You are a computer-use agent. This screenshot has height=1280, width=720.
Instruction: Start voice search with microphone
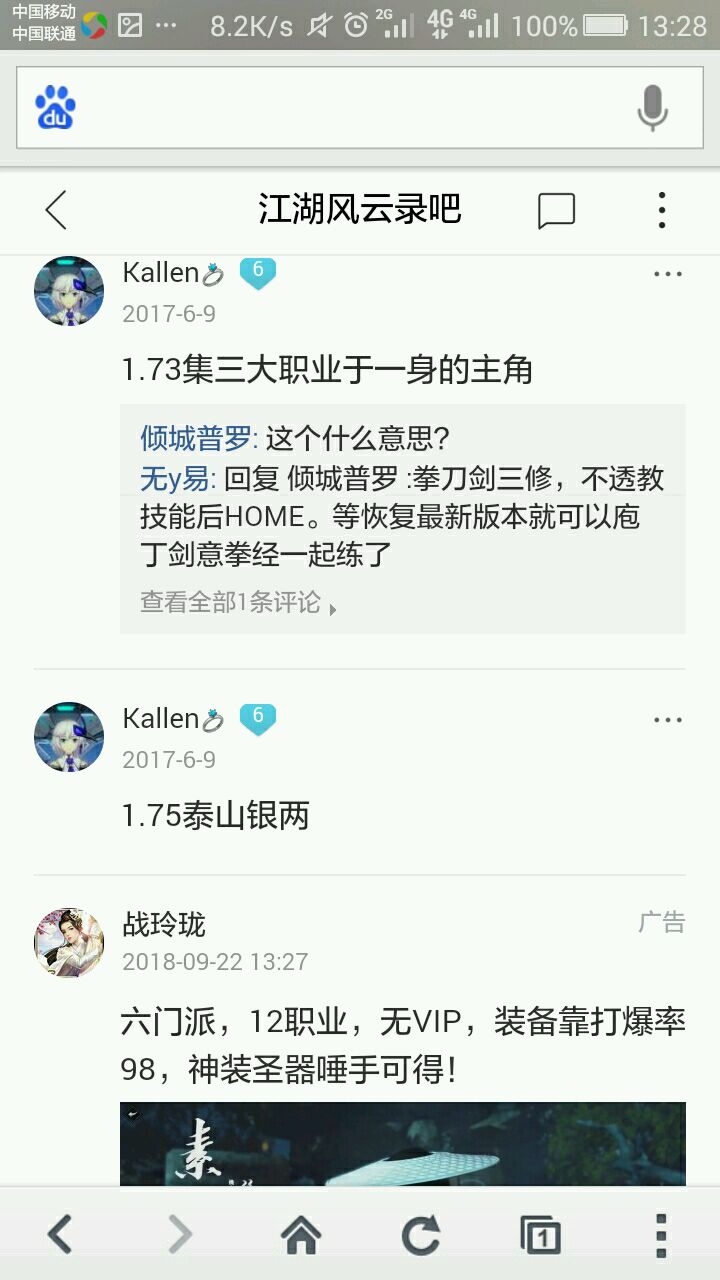(653, 108)
